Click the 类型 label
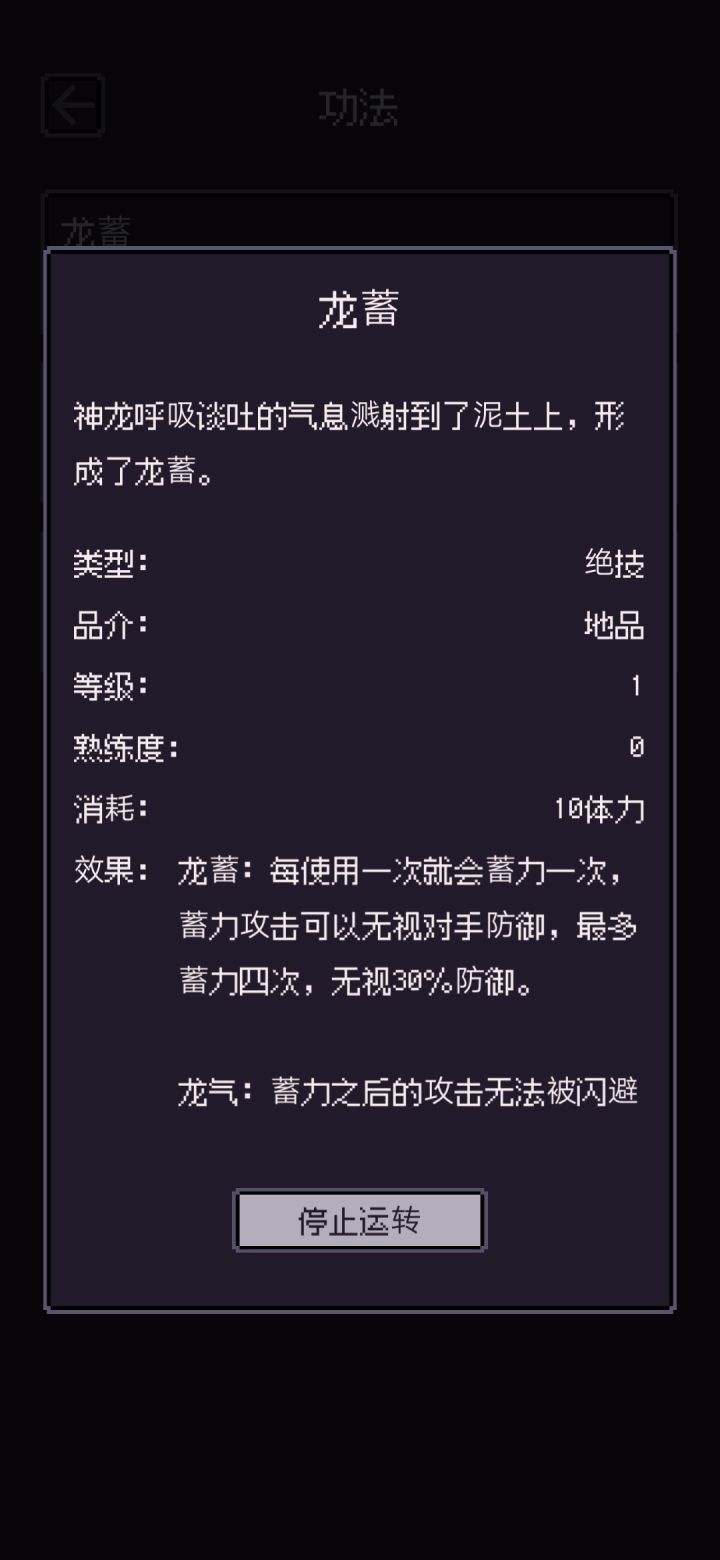 [x=110, y=563]
